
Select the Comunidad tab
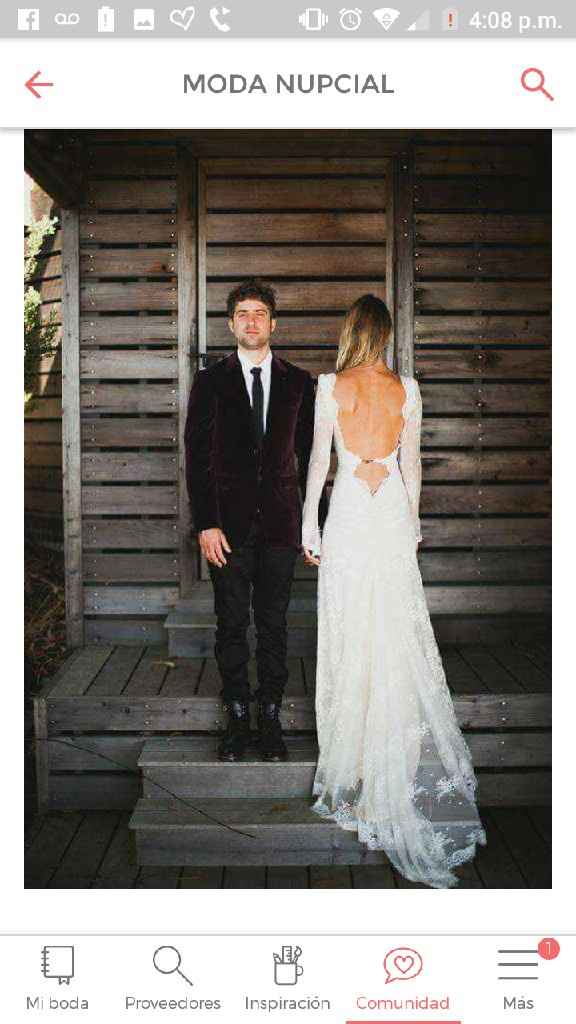tap(403, 977)
